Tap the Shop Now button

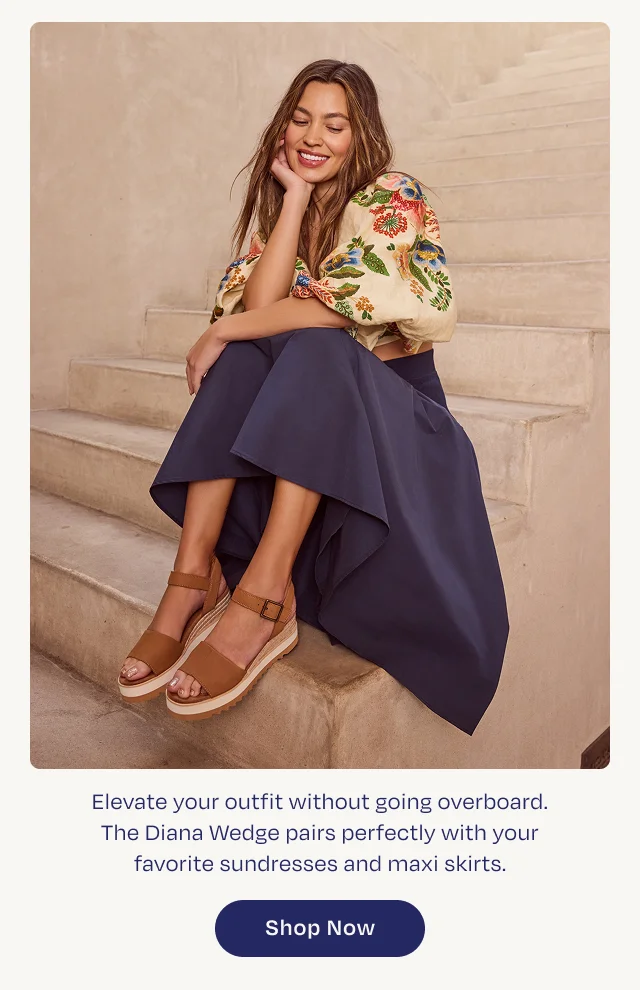pyautogui.click(x=320, y=928)
